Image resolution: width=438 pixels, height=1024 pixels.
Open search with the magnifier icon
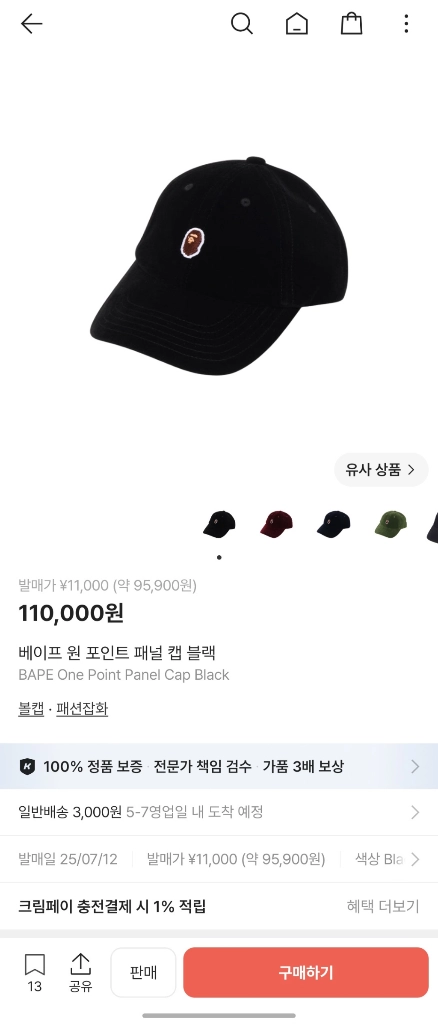(242, 24)
